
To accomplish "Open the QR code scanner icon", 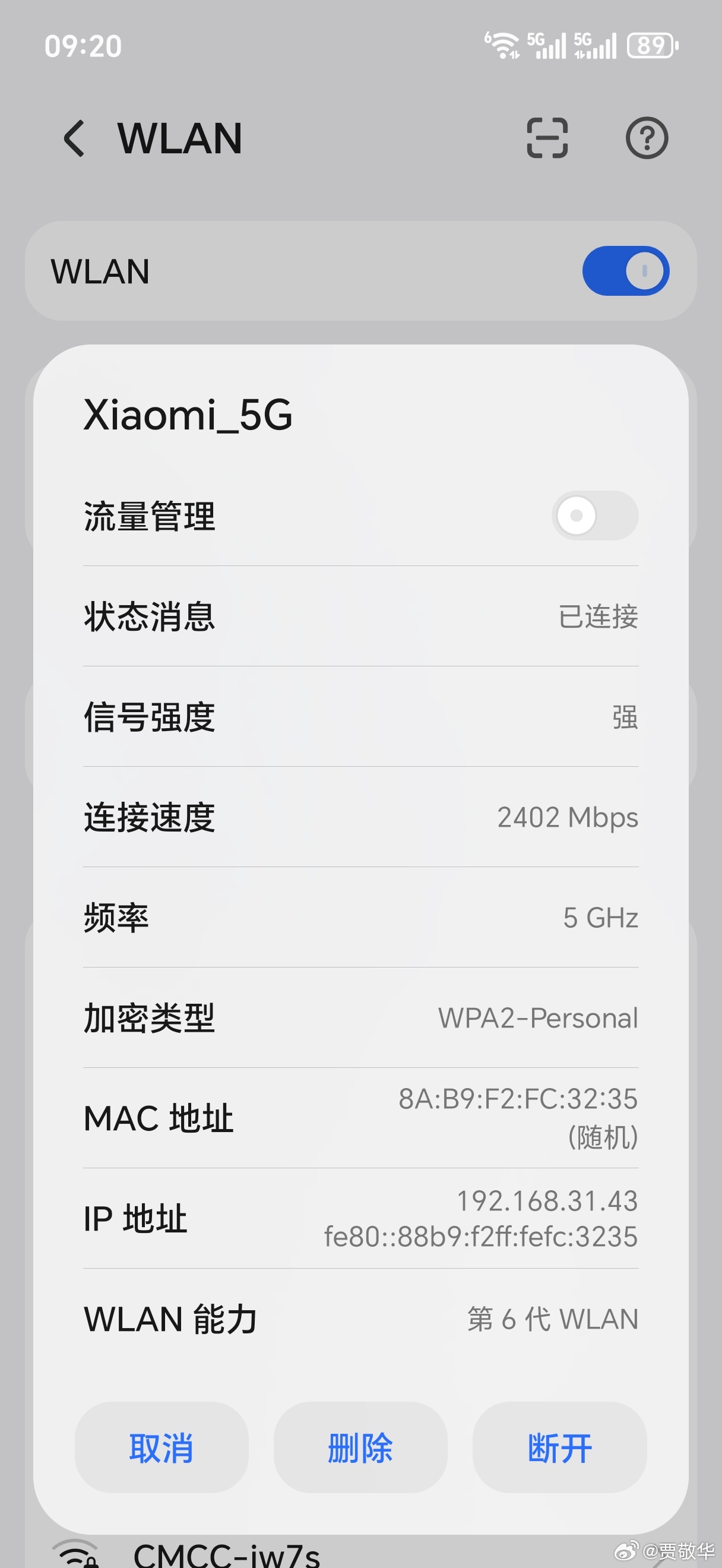I will pos(547,139).
